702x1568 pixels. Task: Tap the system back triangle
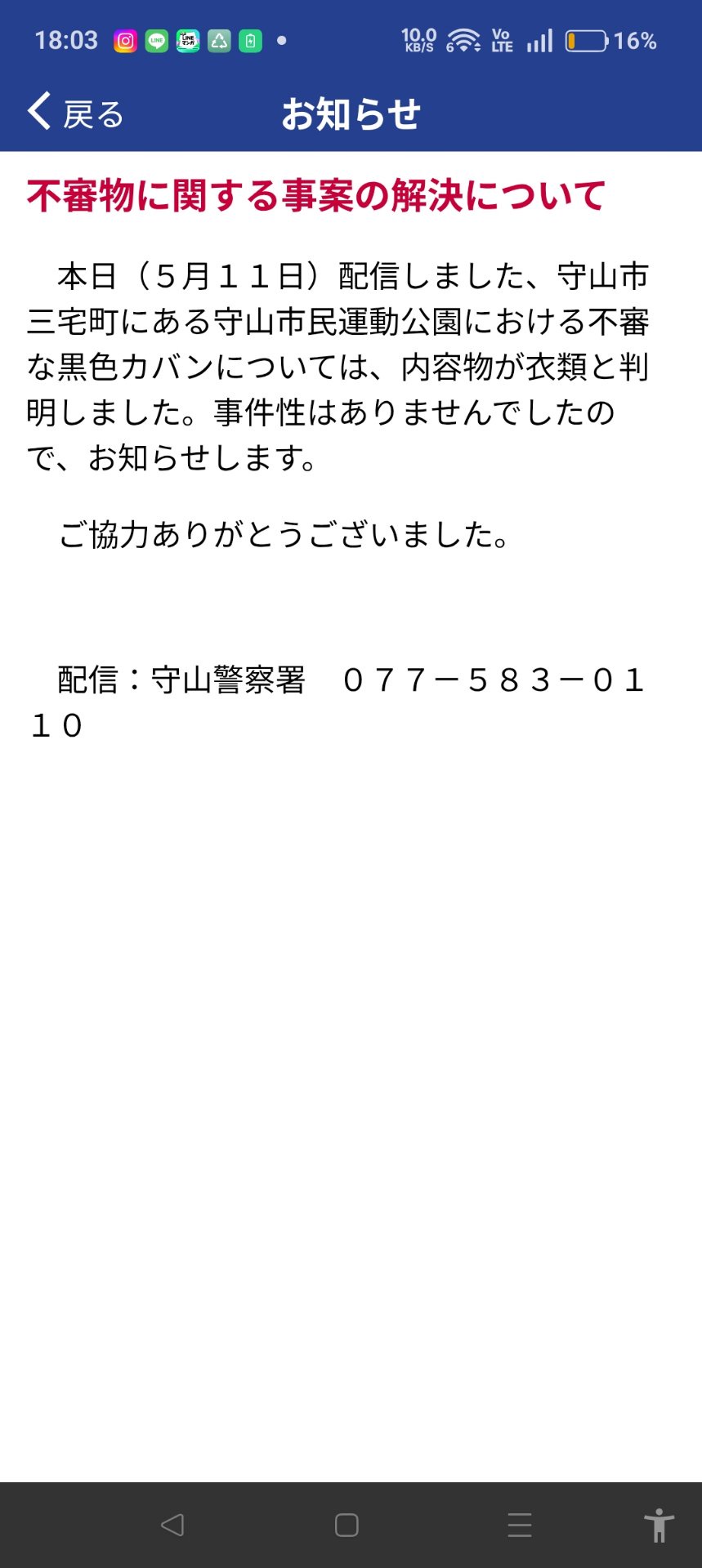(172, 1525)
